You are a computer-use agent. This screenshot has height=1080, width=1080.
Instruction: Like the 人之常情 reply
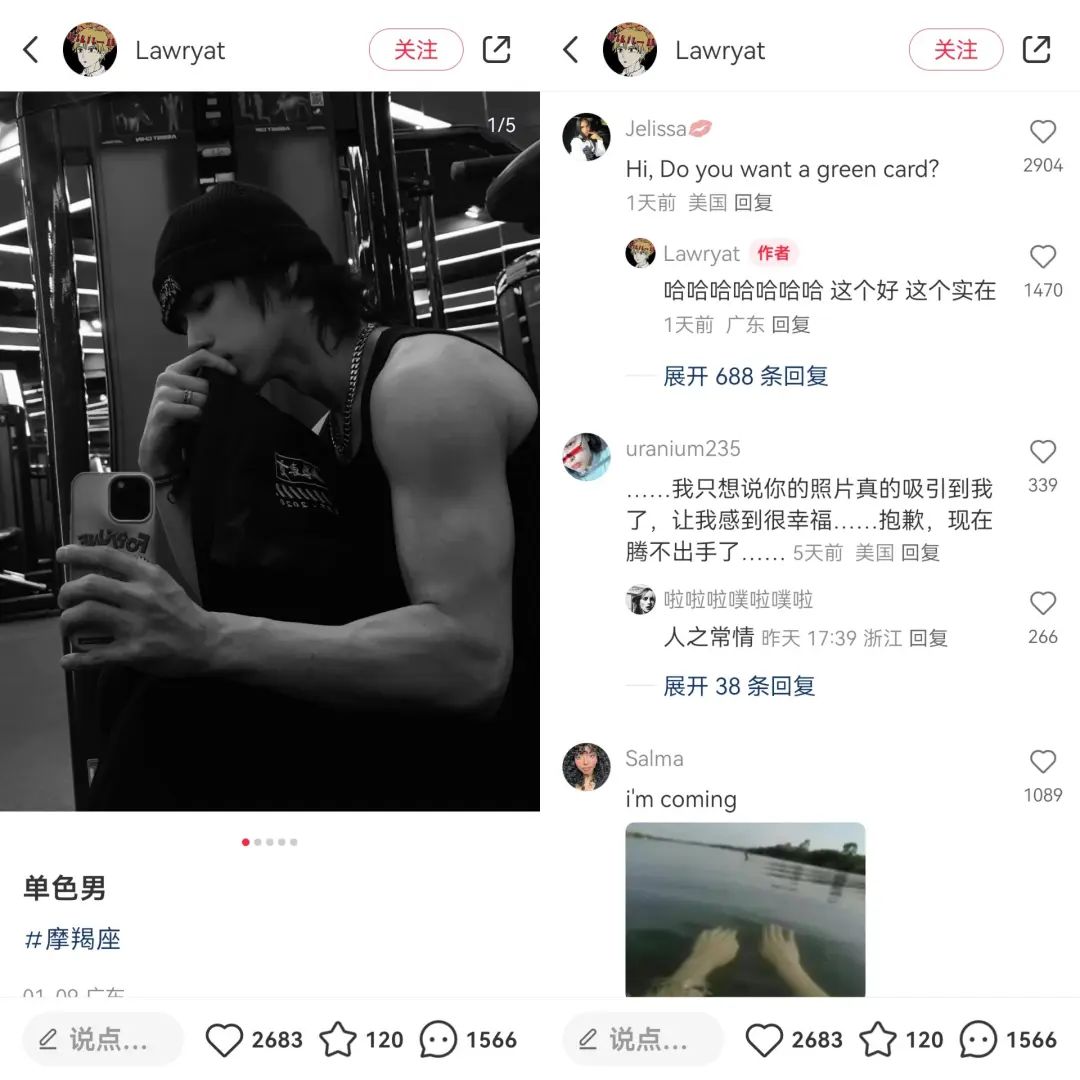[x=1042, y=603]
